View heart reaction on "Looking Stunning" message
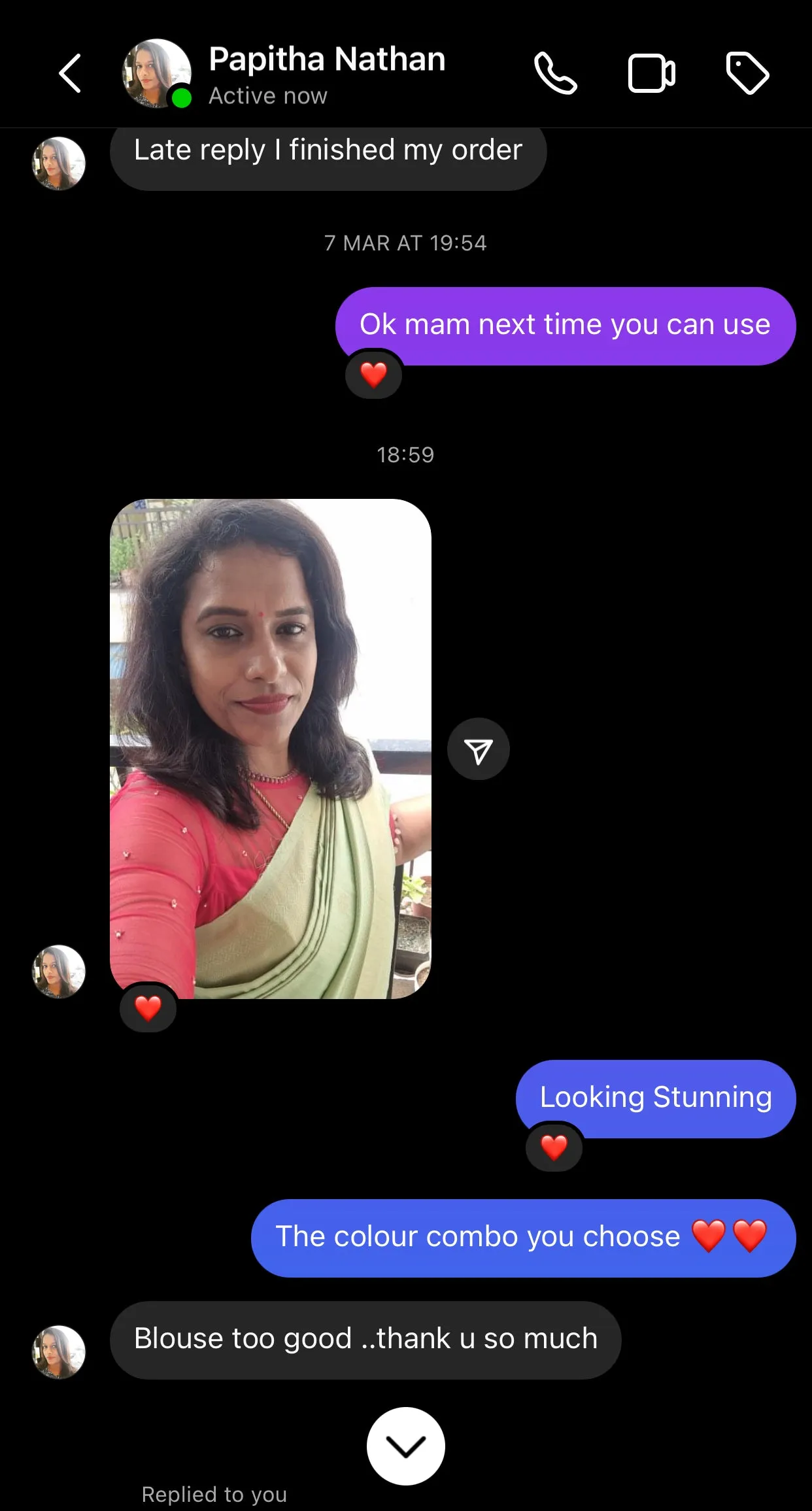812x1511 pixels. [x=554, y=1147]
